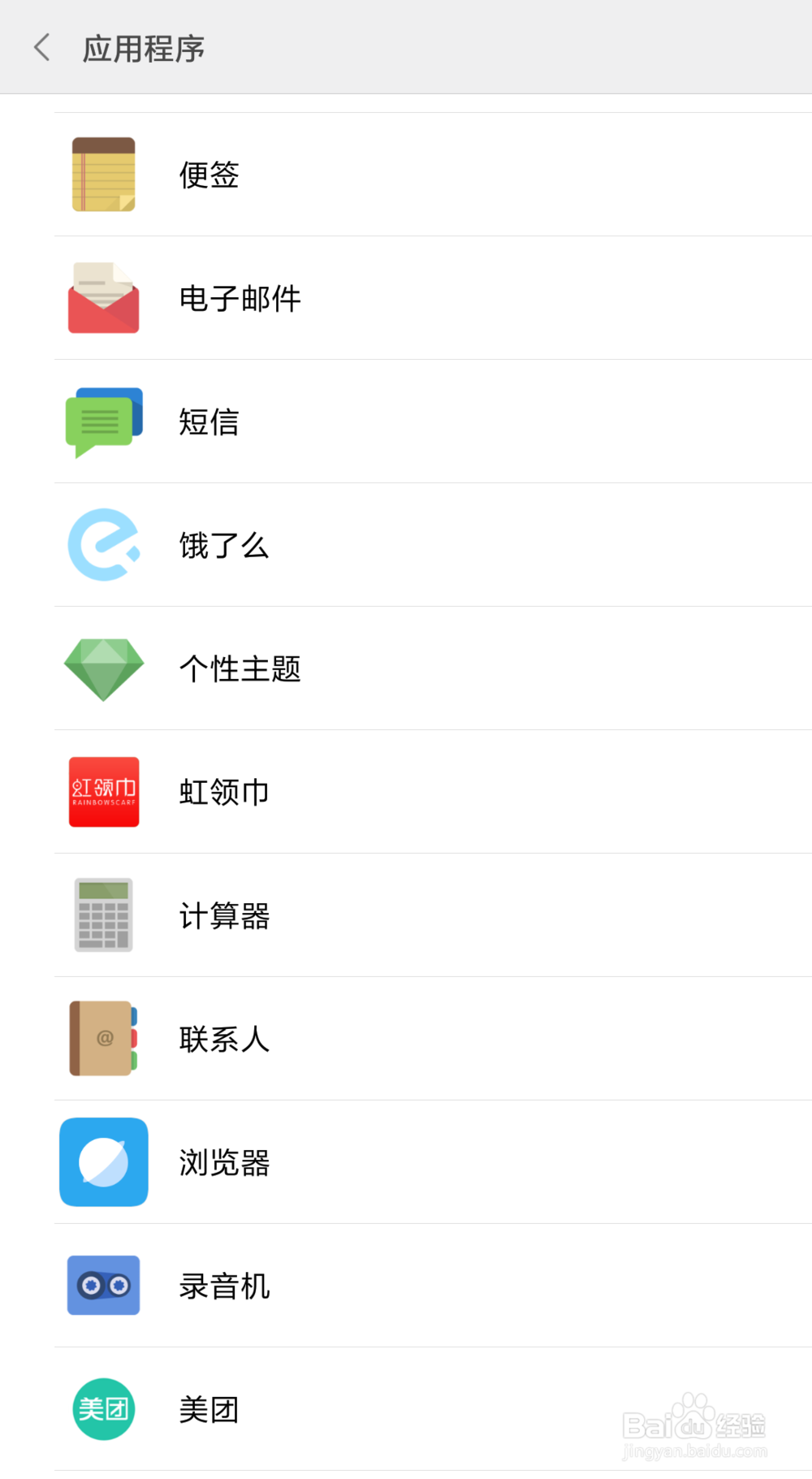Select the 电子邮件 email envelope icon

pos(103,298)
